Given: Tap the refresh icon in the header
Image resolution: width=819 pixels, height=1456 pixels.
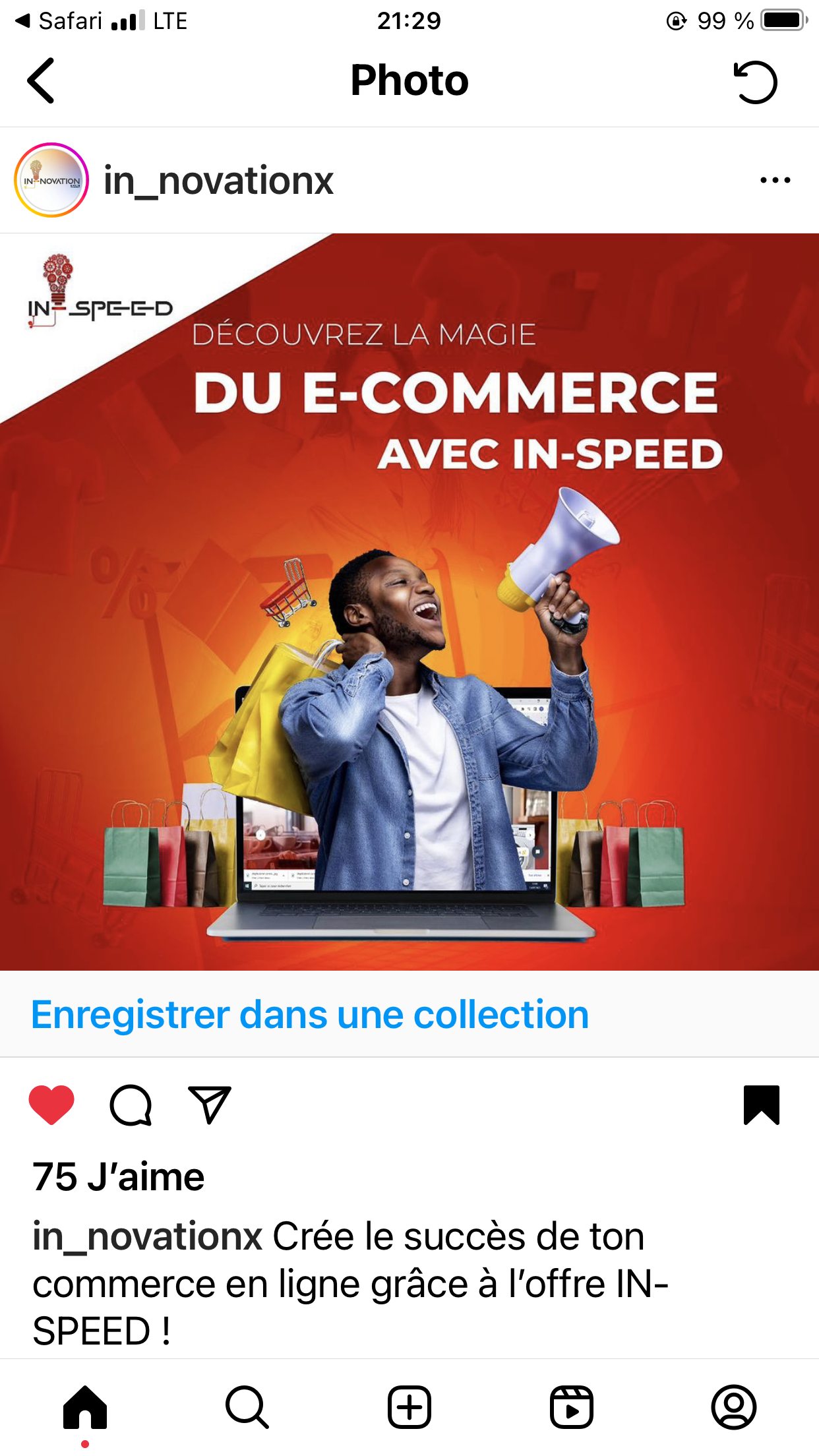Looking at the screenshot, I should [756, 82].
